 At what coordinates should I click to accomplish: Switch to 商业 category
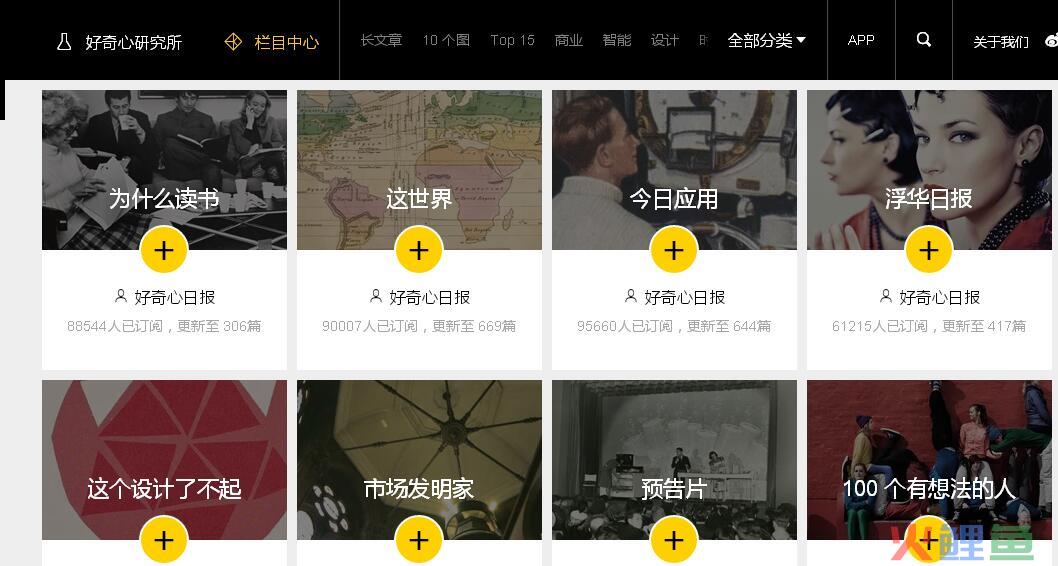(569, 40)
